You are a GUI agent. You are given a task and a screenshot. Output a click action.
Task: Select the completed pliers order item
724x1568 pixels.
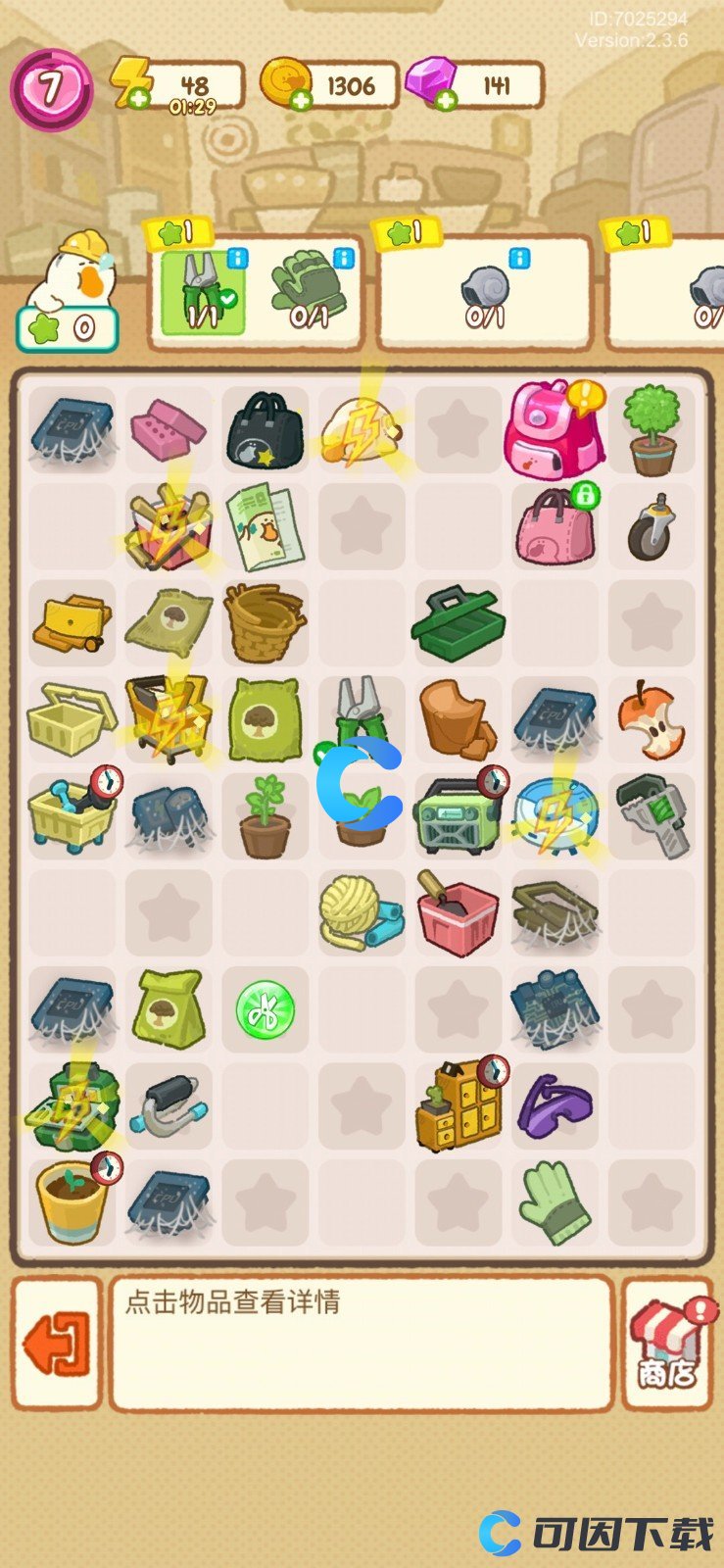tap(203, 292)
